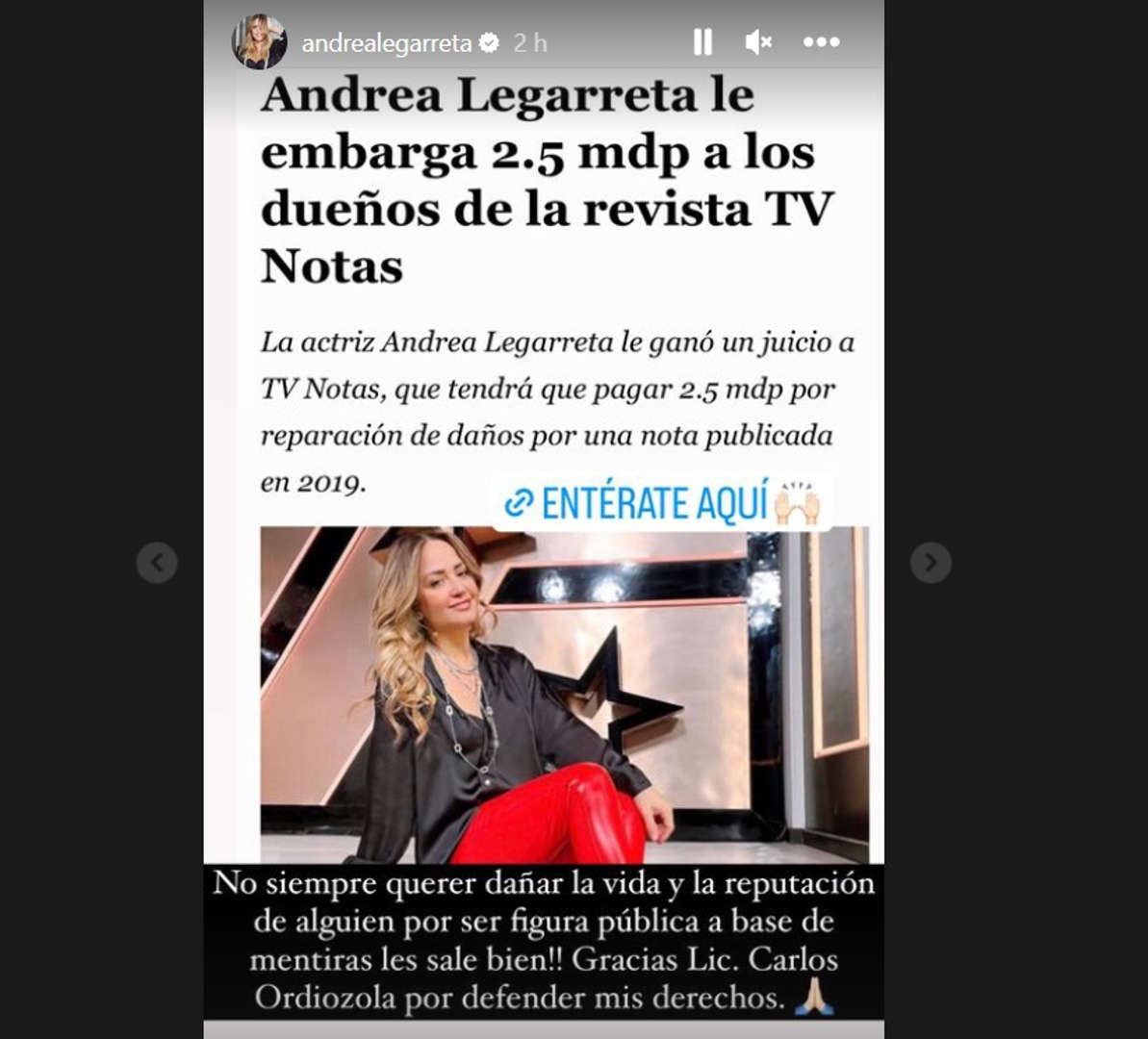The height and width of the screenshot is (1039, 1148).
Task: Unmute the story audio
Action: (758, 42)
